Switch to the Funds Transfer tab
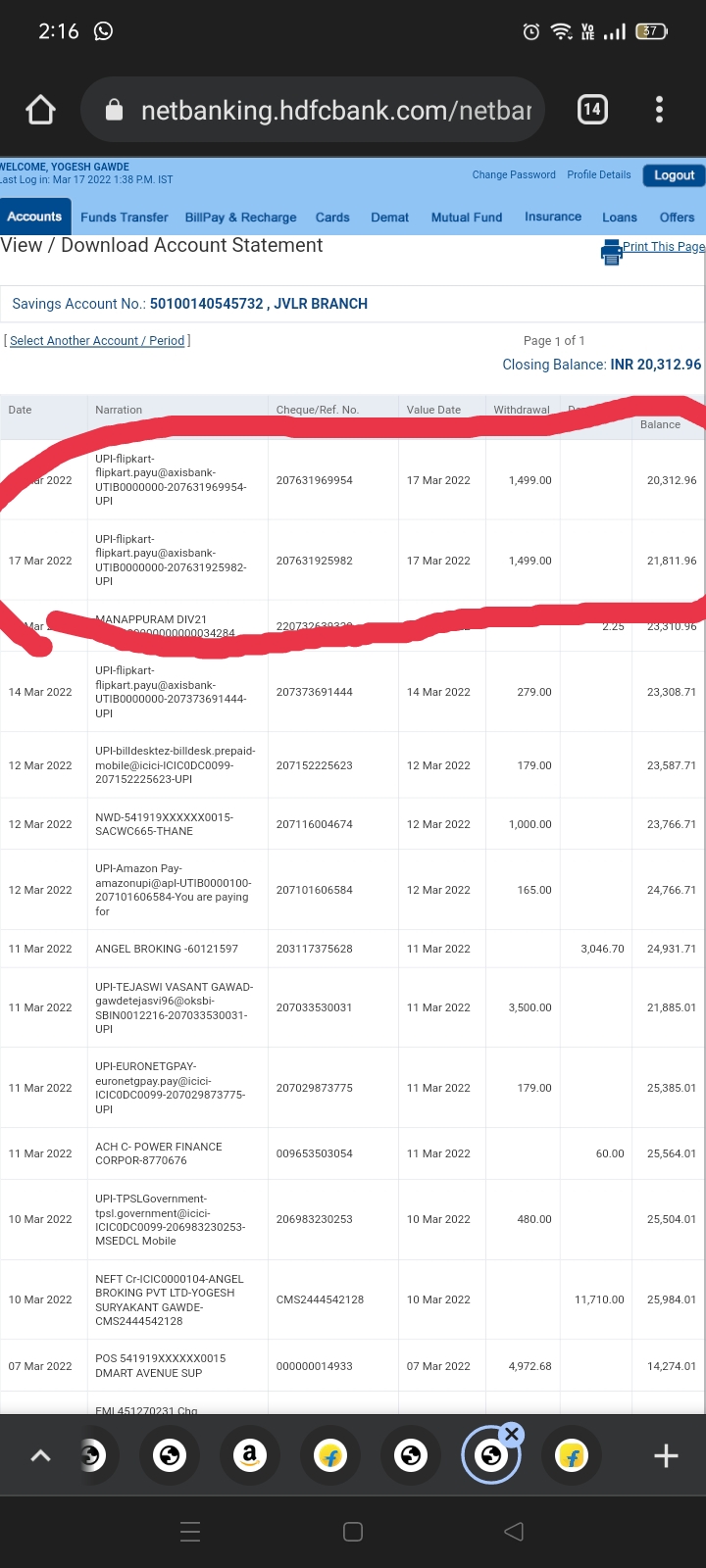Viewport: 706px width, 1568px height. pyautogui.click(x=124, y=218)
